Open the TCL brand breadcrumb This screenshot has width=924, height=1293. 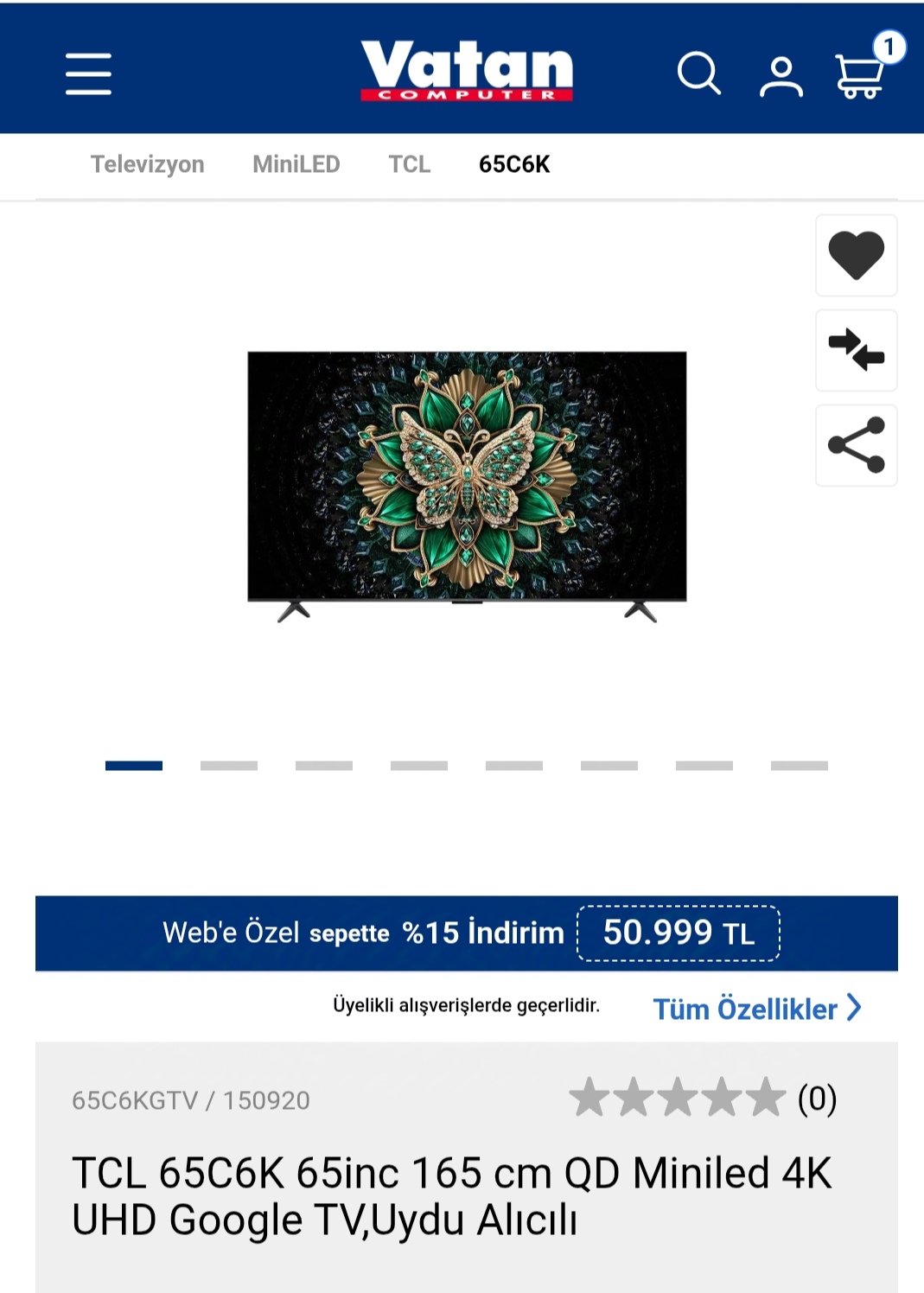(409, 164)
